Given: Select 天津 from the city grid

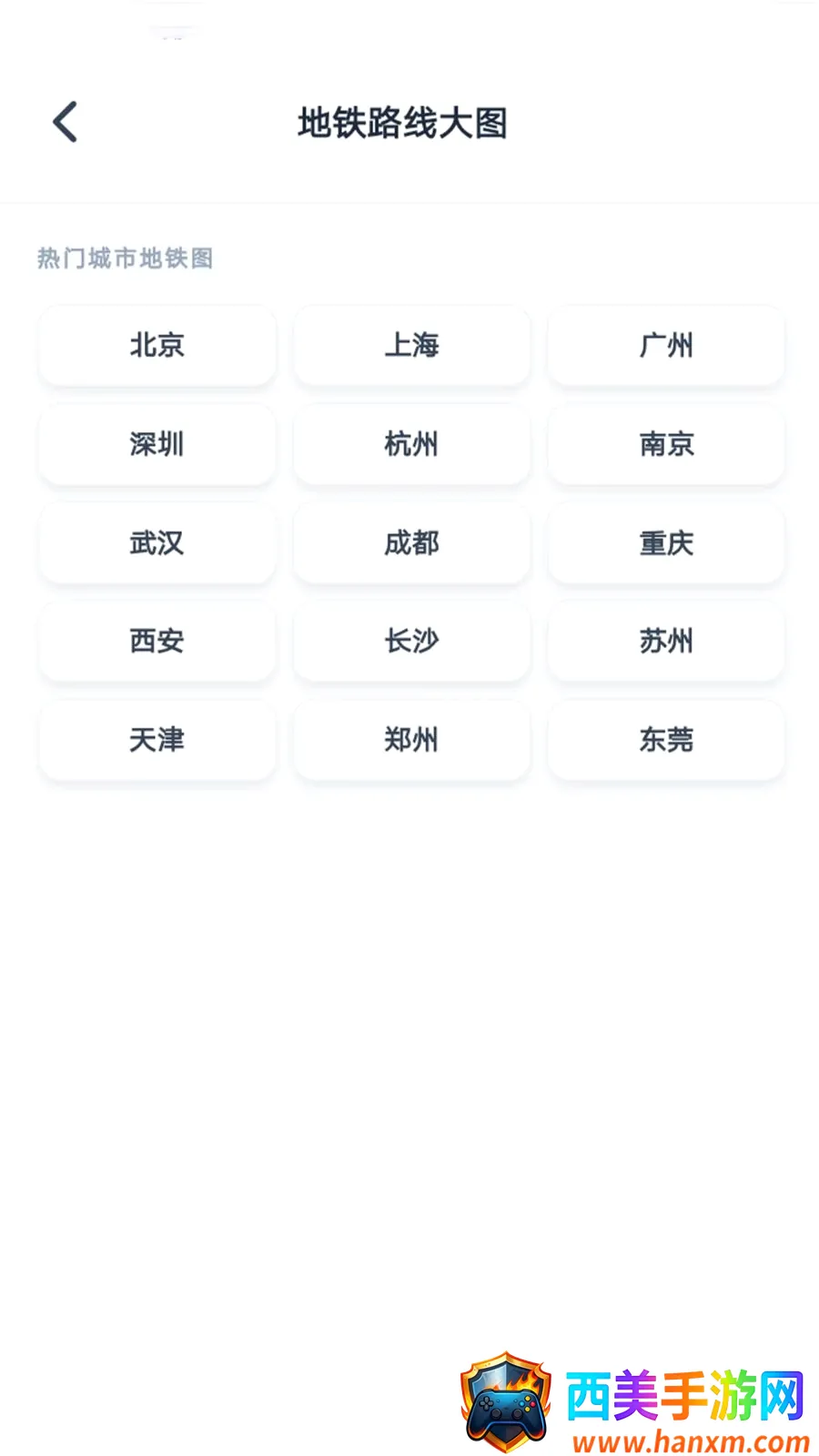Looking at the screenshot, I should click(x=157, y=740).
